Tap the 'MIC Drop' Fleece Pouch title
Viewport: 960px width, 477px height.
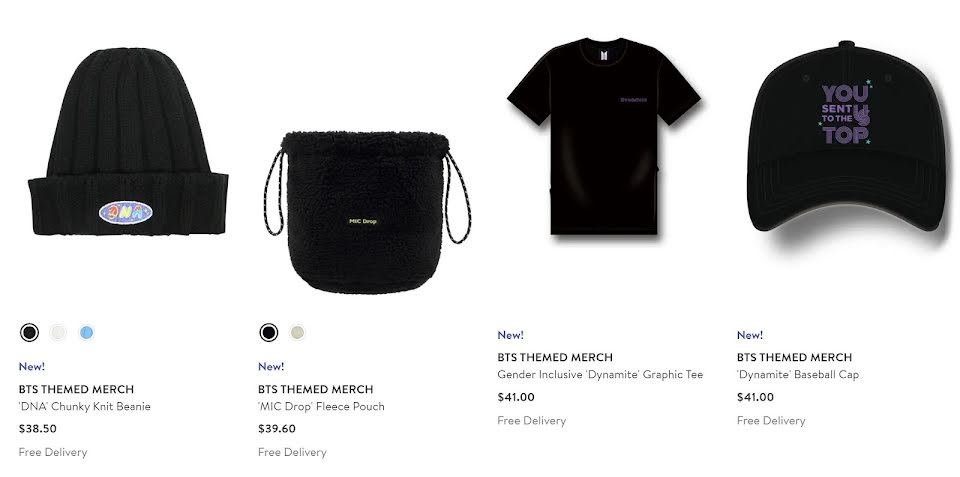(321, 406)
